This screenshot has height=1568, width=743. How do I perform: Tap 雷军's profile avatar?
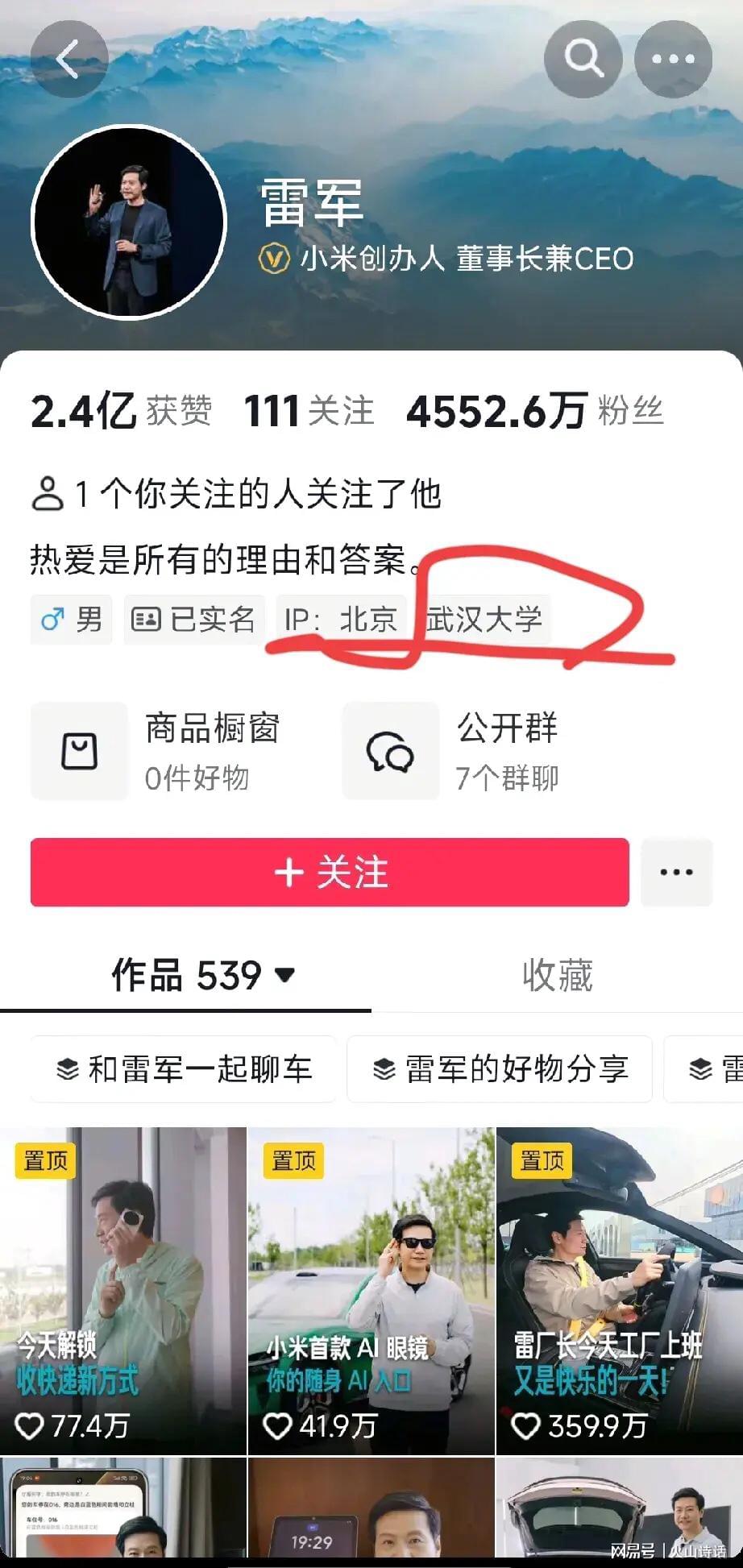click(x=129, y=222)
